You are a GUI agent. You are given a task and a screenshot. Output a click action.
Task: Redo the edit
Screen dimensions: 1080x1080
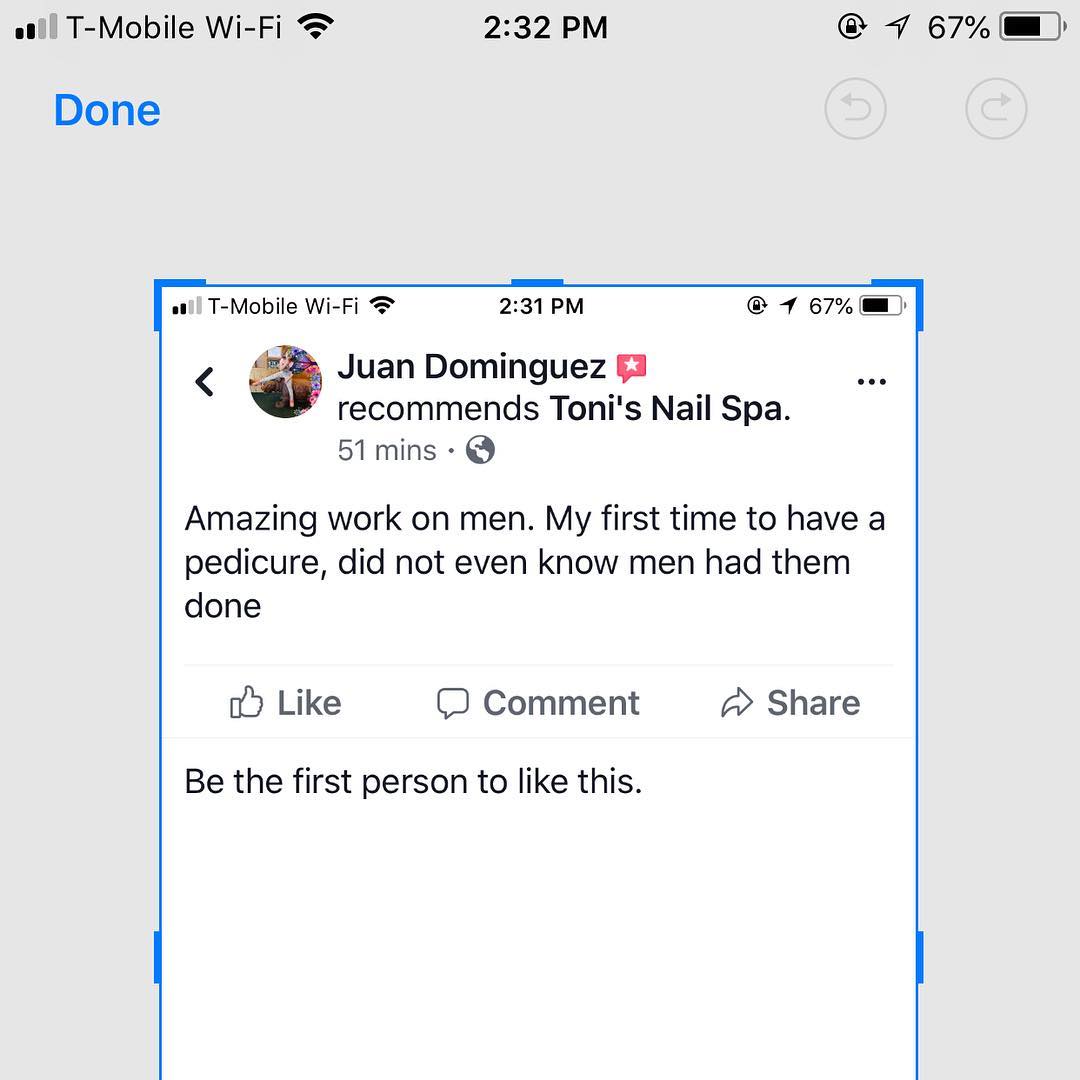pyautogui.click(x=996, y=108)
